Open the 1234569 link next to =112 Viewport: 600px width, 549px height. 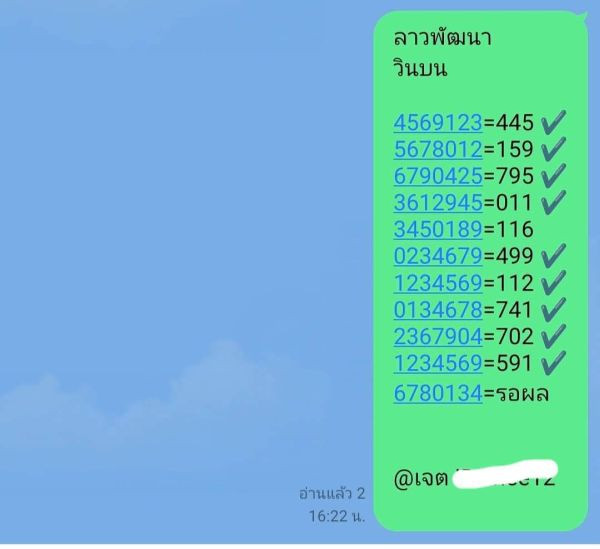click(438, 283)
